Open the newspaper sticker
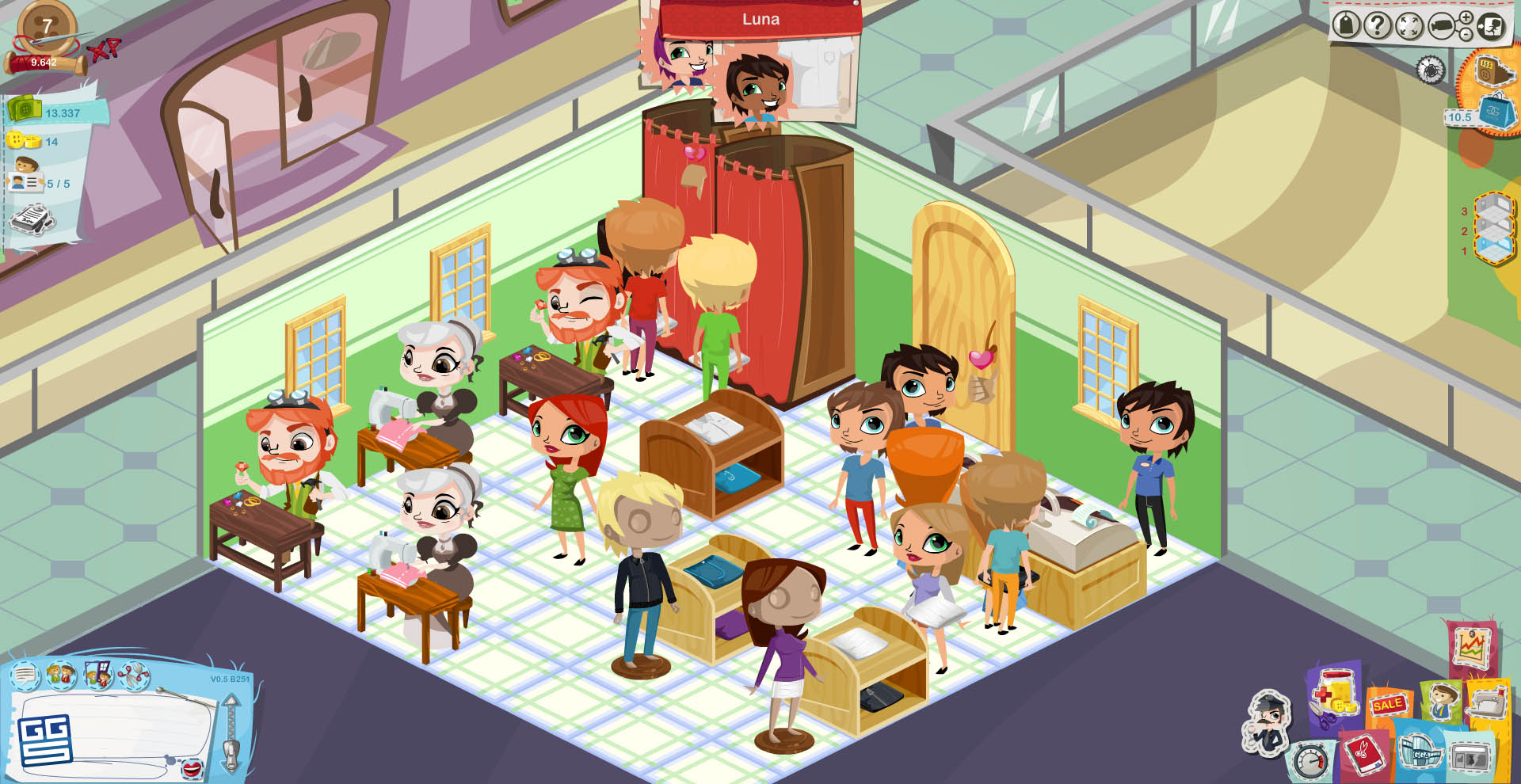 [x=1470, y=757]
